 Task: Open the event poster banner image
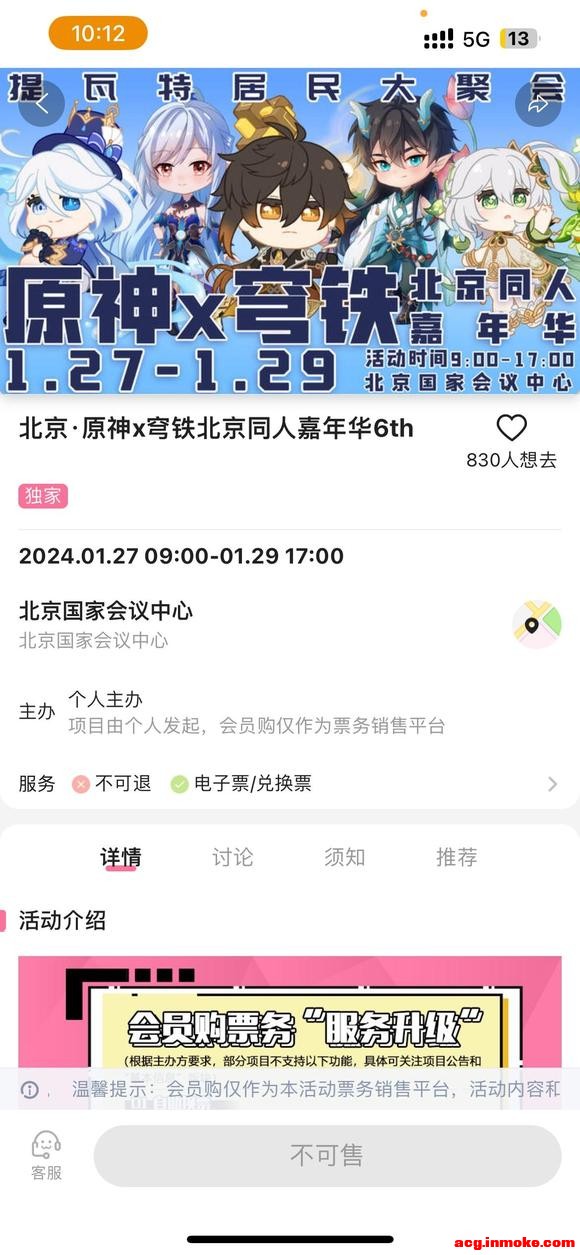(x=290, y=231)
